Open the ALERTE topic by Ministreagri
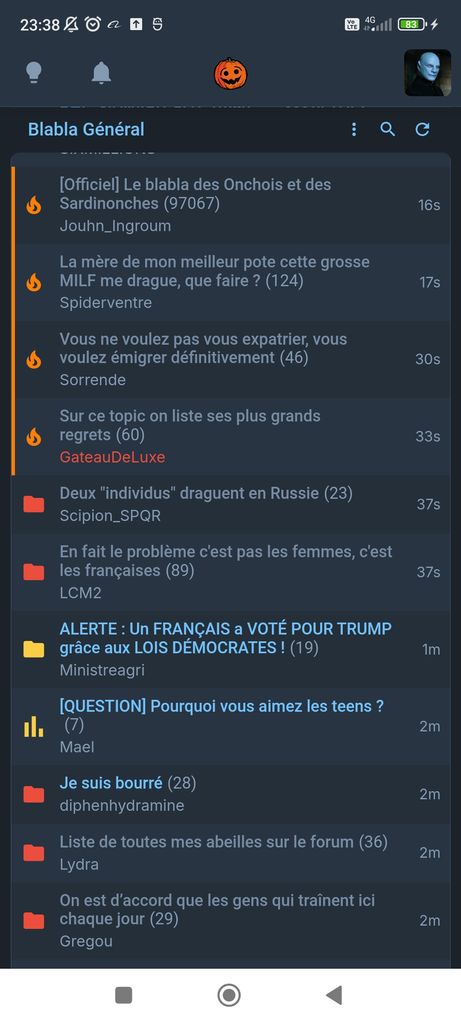Viewport: 461px width, 1024px height. (231, 649)
